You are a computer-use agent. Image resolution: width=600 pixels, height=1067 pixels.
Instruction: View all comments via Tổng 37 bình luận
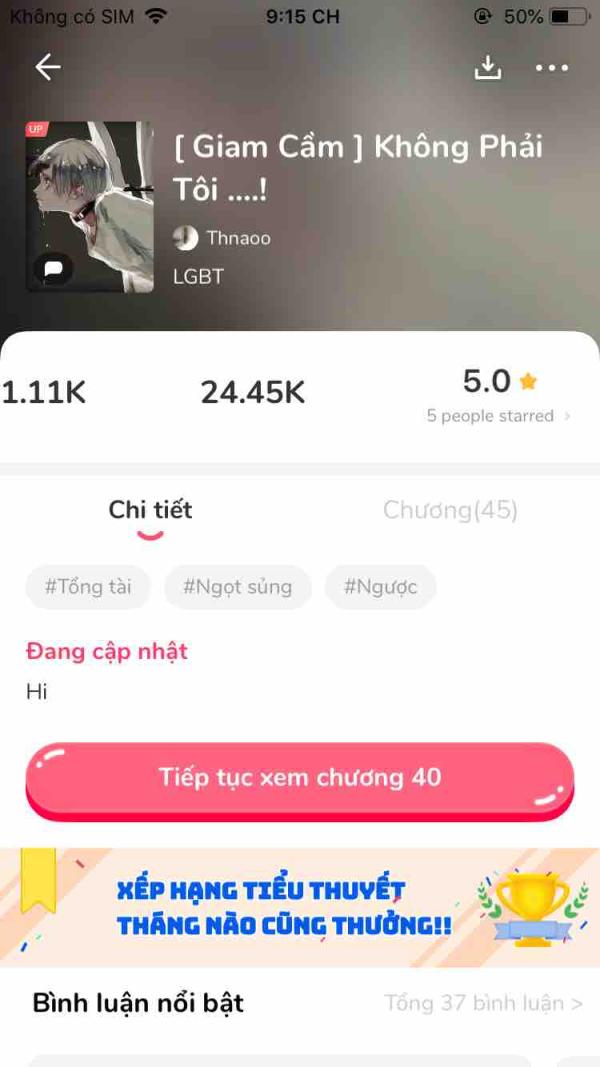coord(483,1003)
